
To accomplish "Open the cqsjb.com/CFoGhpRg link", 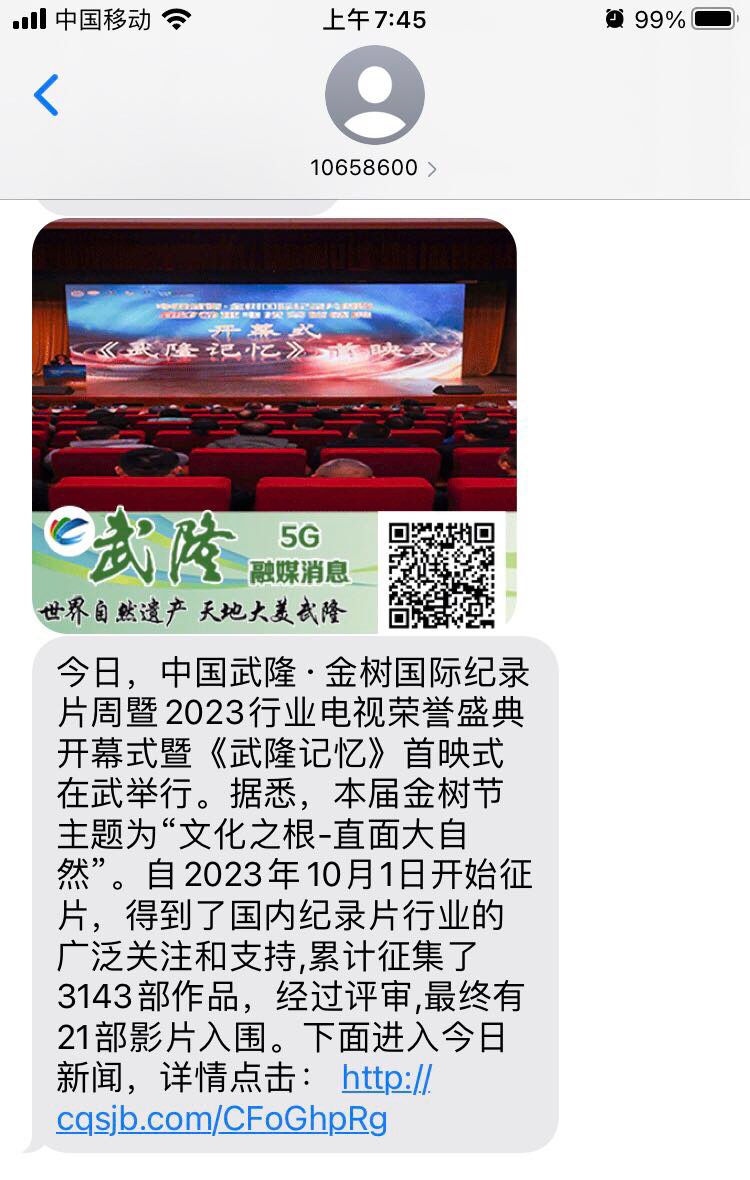I will pos(222,1118).
